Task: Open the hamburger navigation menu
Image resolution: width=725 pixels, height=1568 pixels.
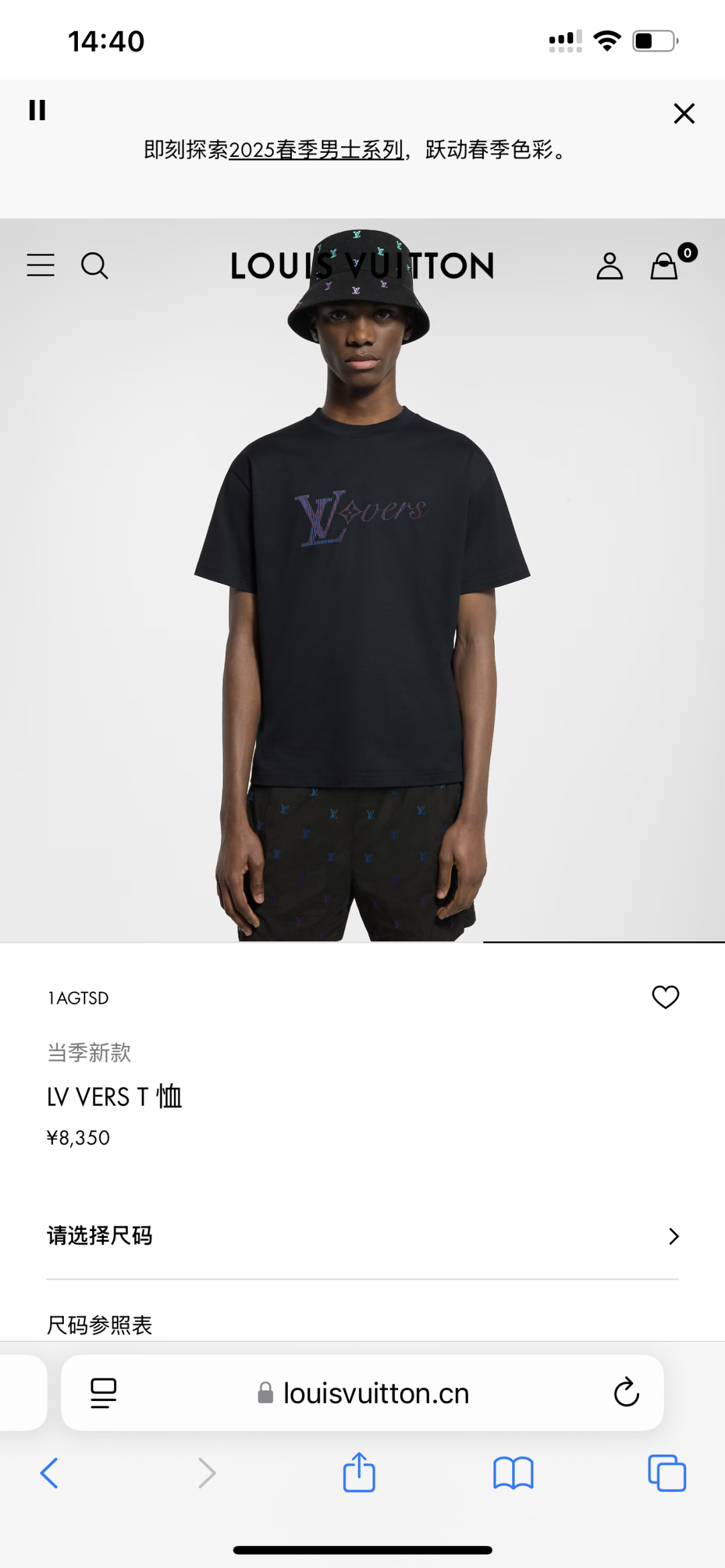Action: (40, 265)
